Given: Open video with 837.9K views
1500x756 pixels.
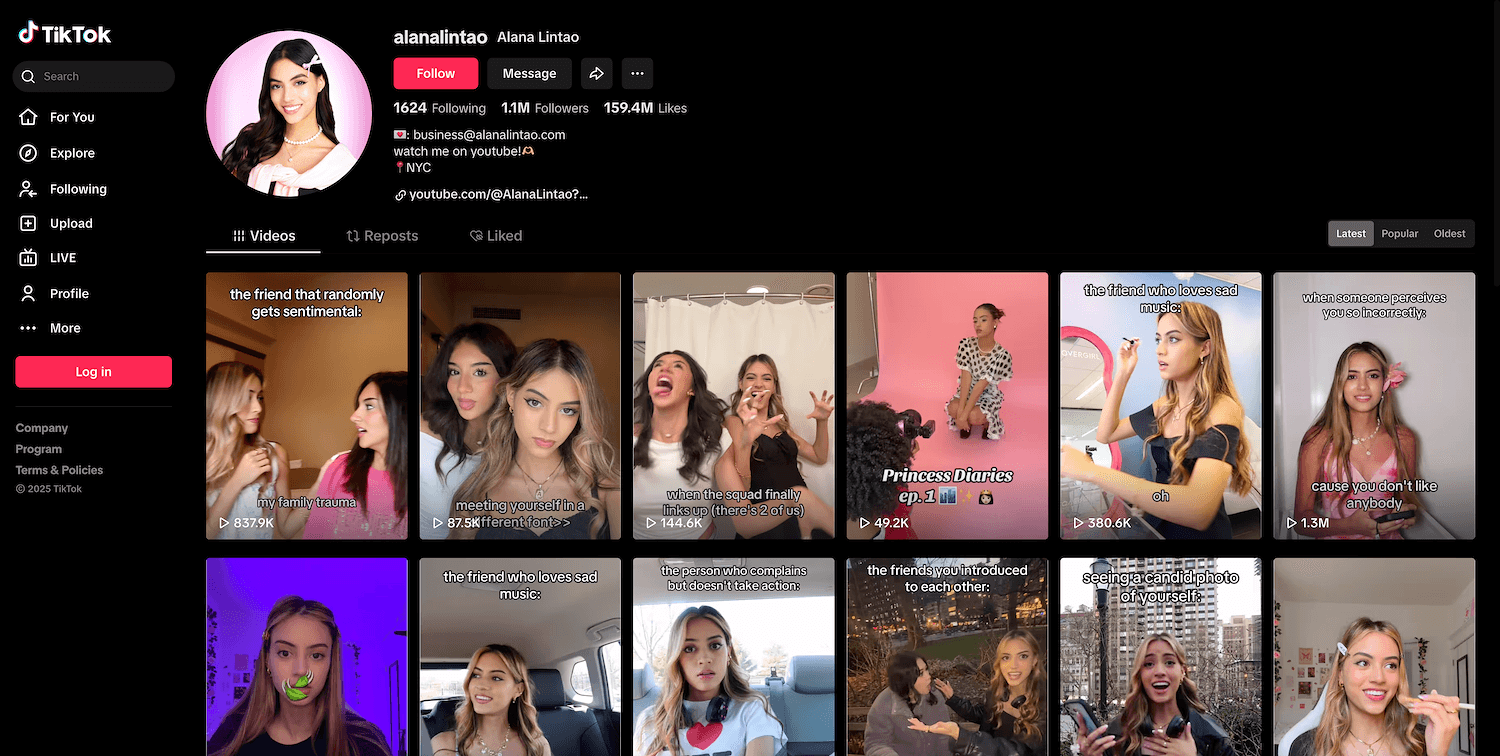Looking at the screenshot, I should pyautogui.click(x=306, y=405).
